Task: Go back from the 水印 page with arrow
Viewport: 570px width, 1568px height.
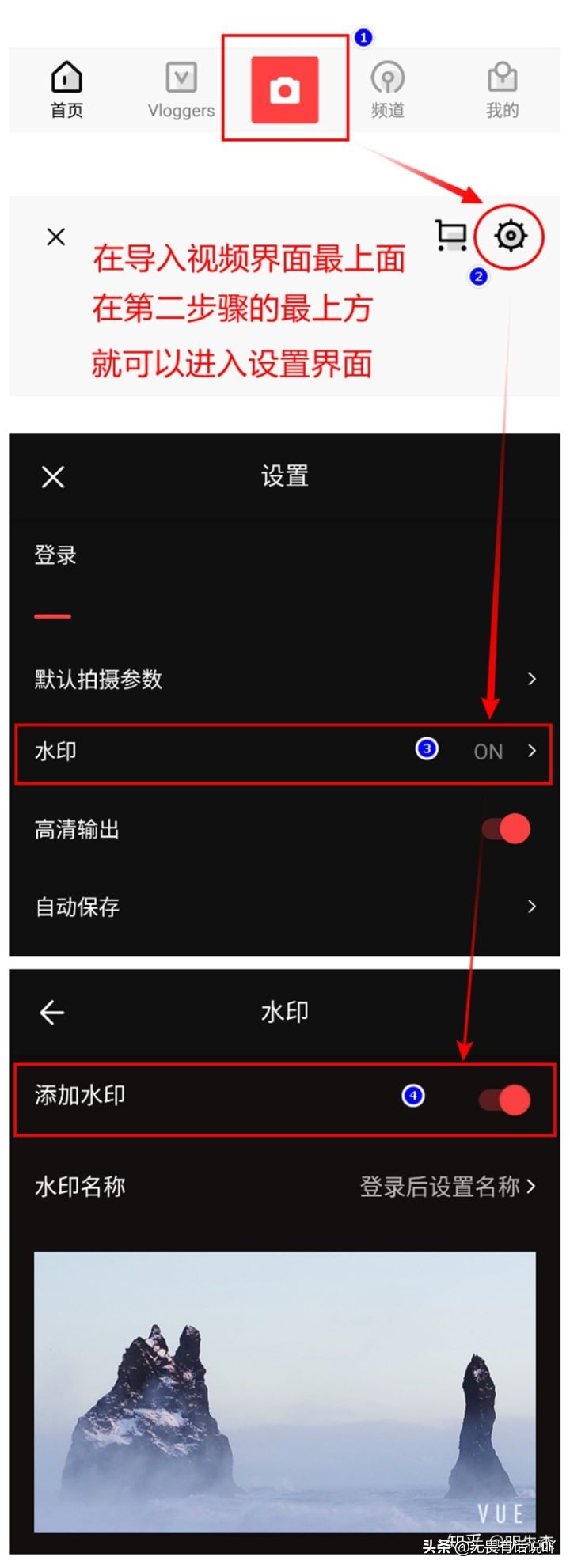Action: pos(51,1013)
